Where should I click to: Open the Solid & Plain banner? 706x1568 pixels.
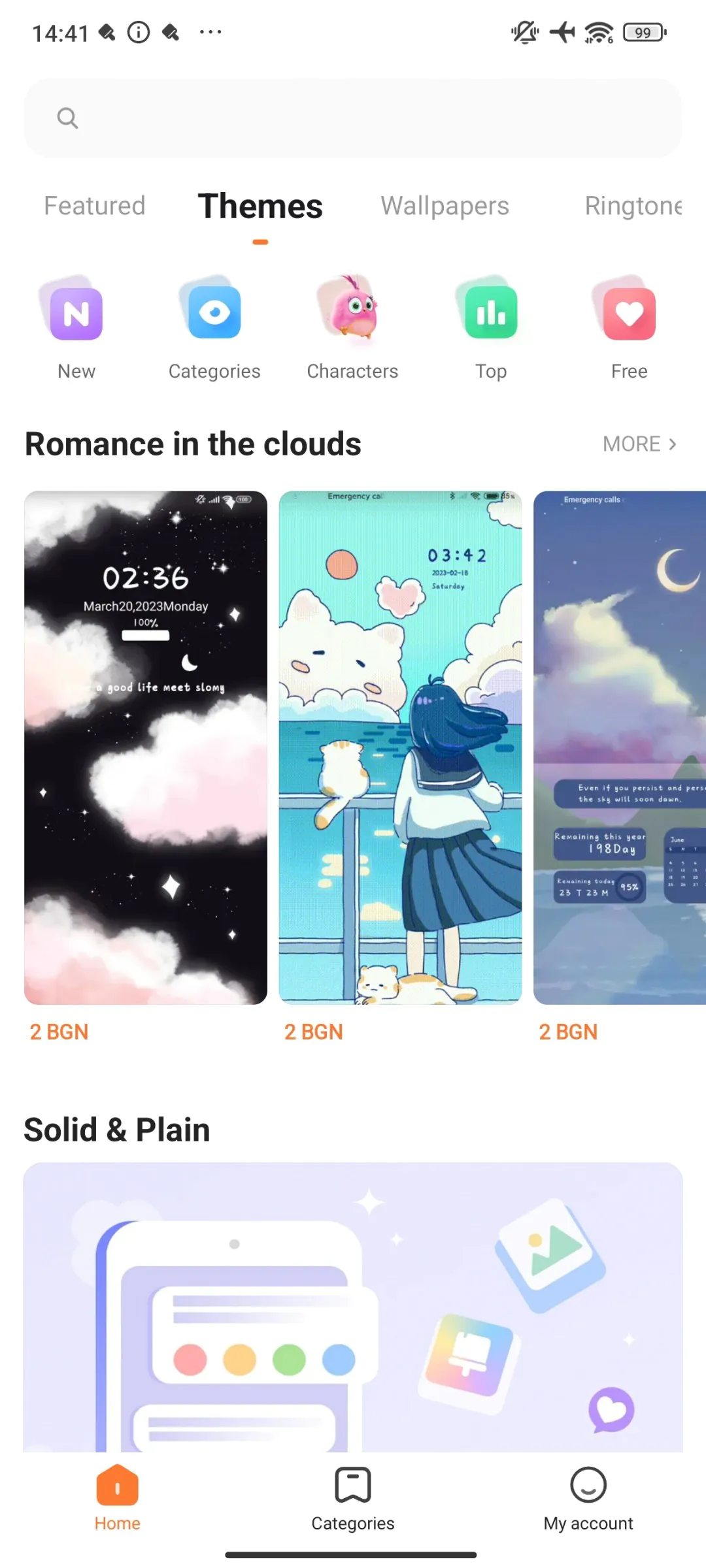pyautogui.click(x=353, y=1307)
